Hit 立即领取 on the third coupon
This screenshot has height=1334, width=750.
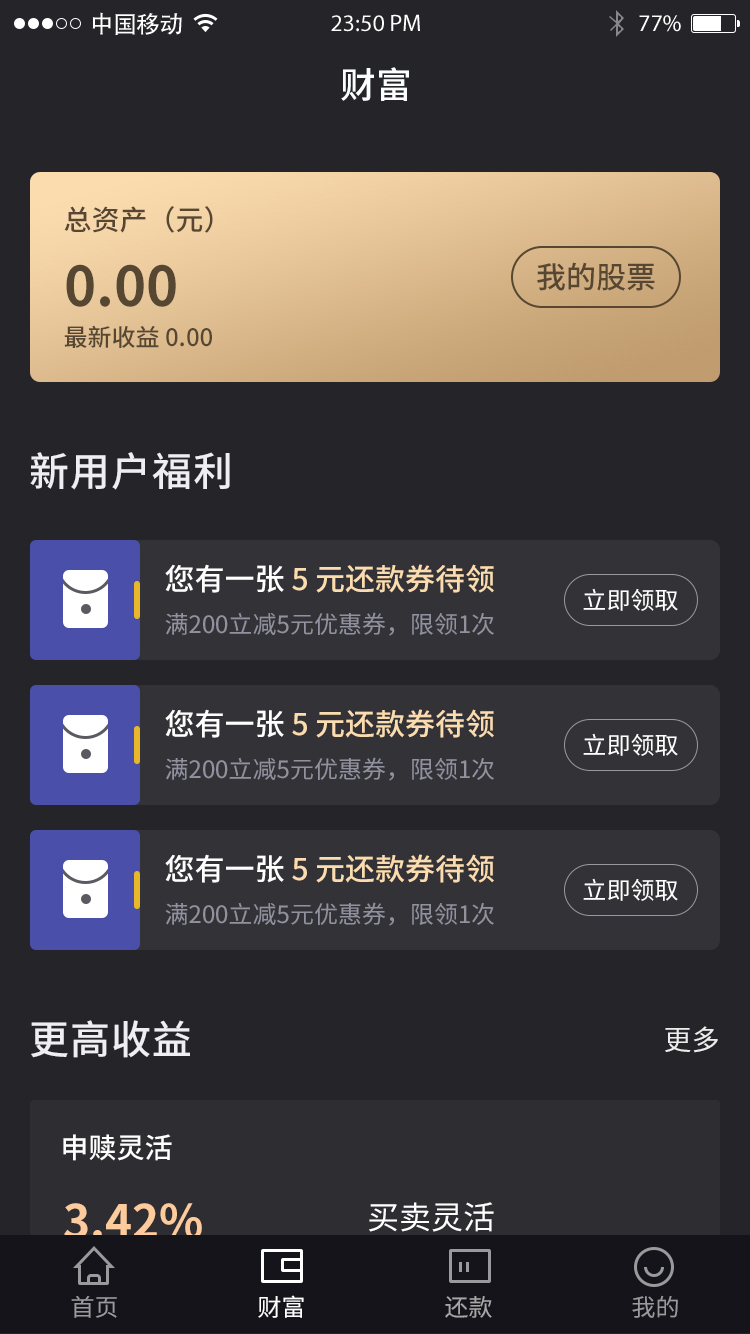(630, 890)
